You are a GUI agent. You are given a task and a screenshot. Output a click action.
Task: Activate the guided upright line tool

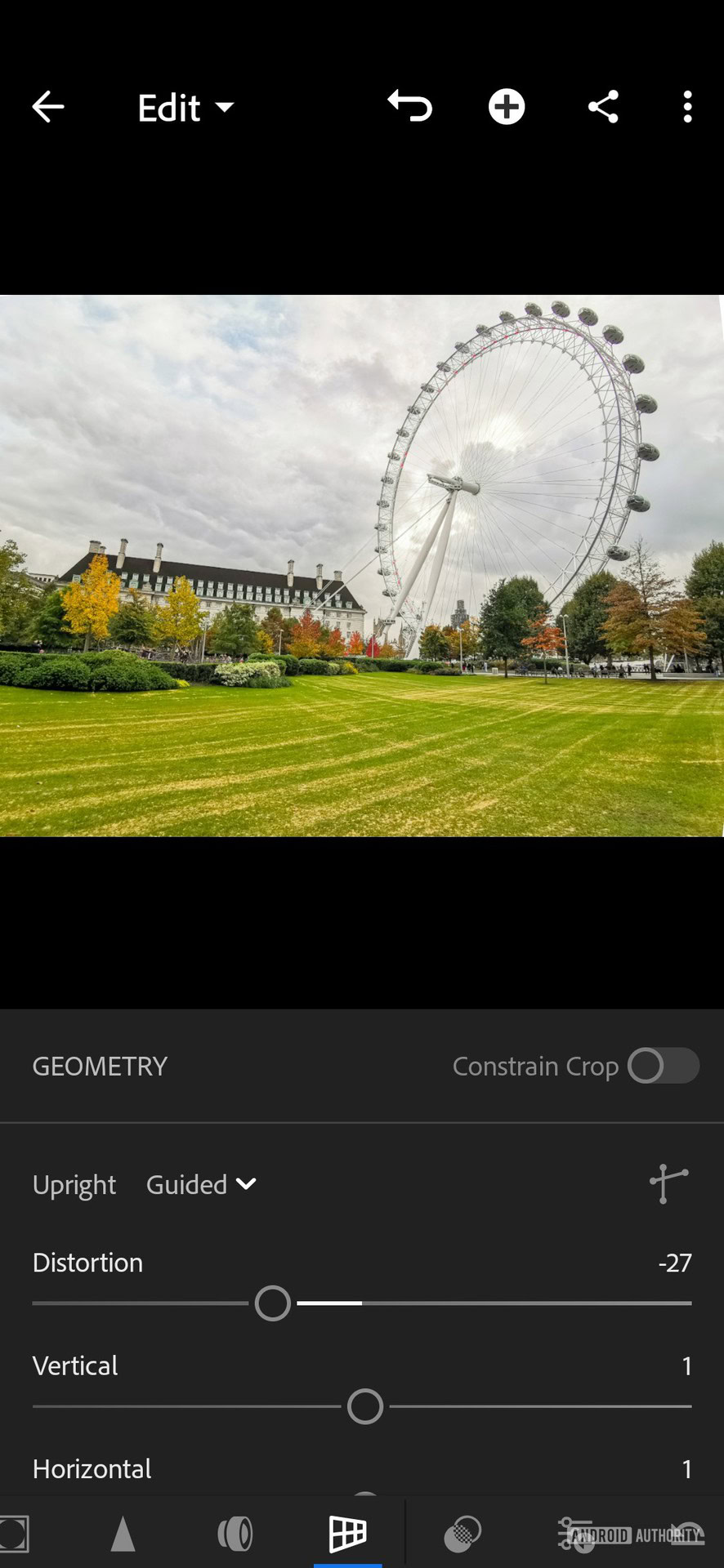pos(668,1183)
